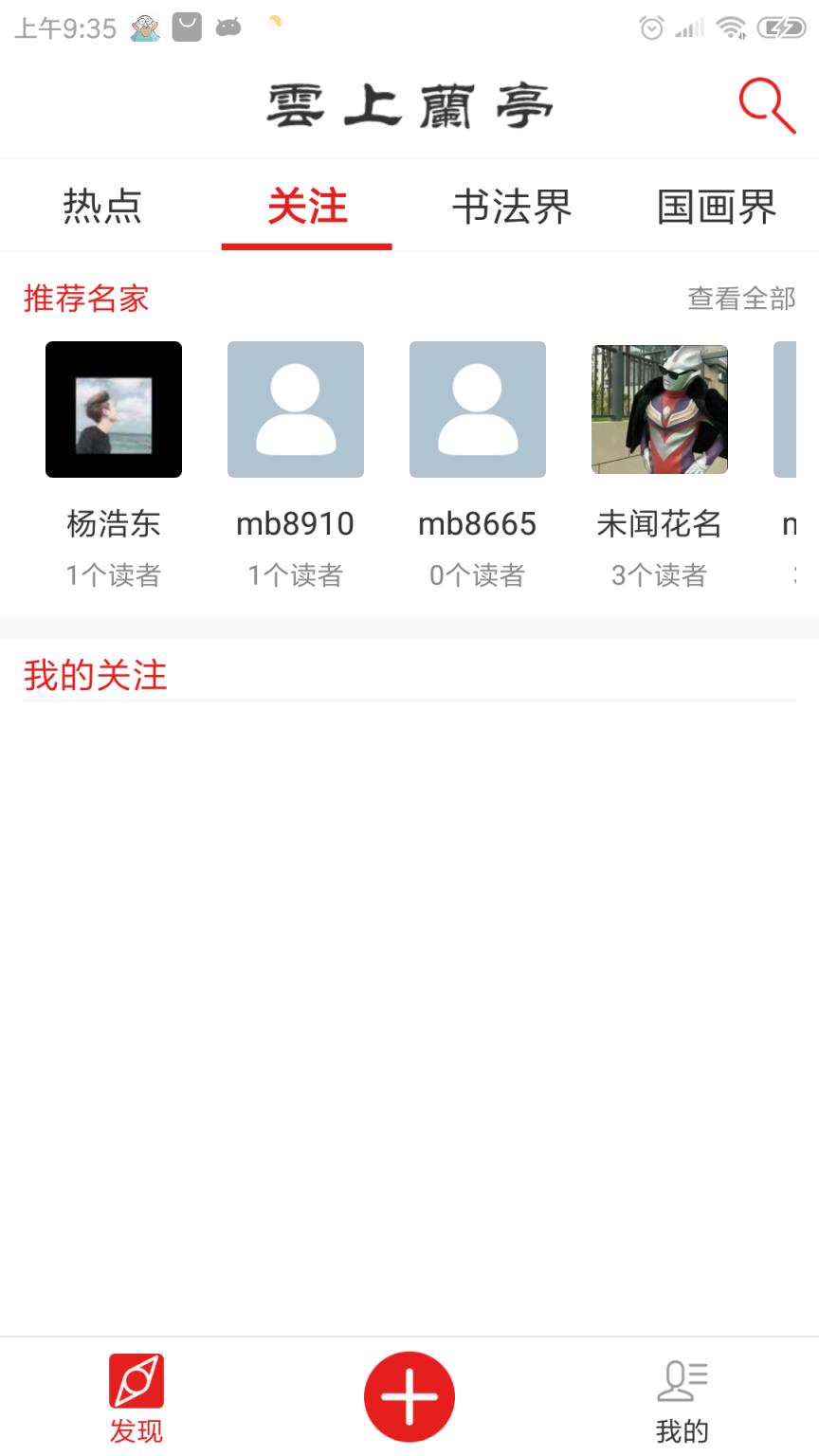
Task: Stay on the 关注 tab
Action: click(306, 207)
